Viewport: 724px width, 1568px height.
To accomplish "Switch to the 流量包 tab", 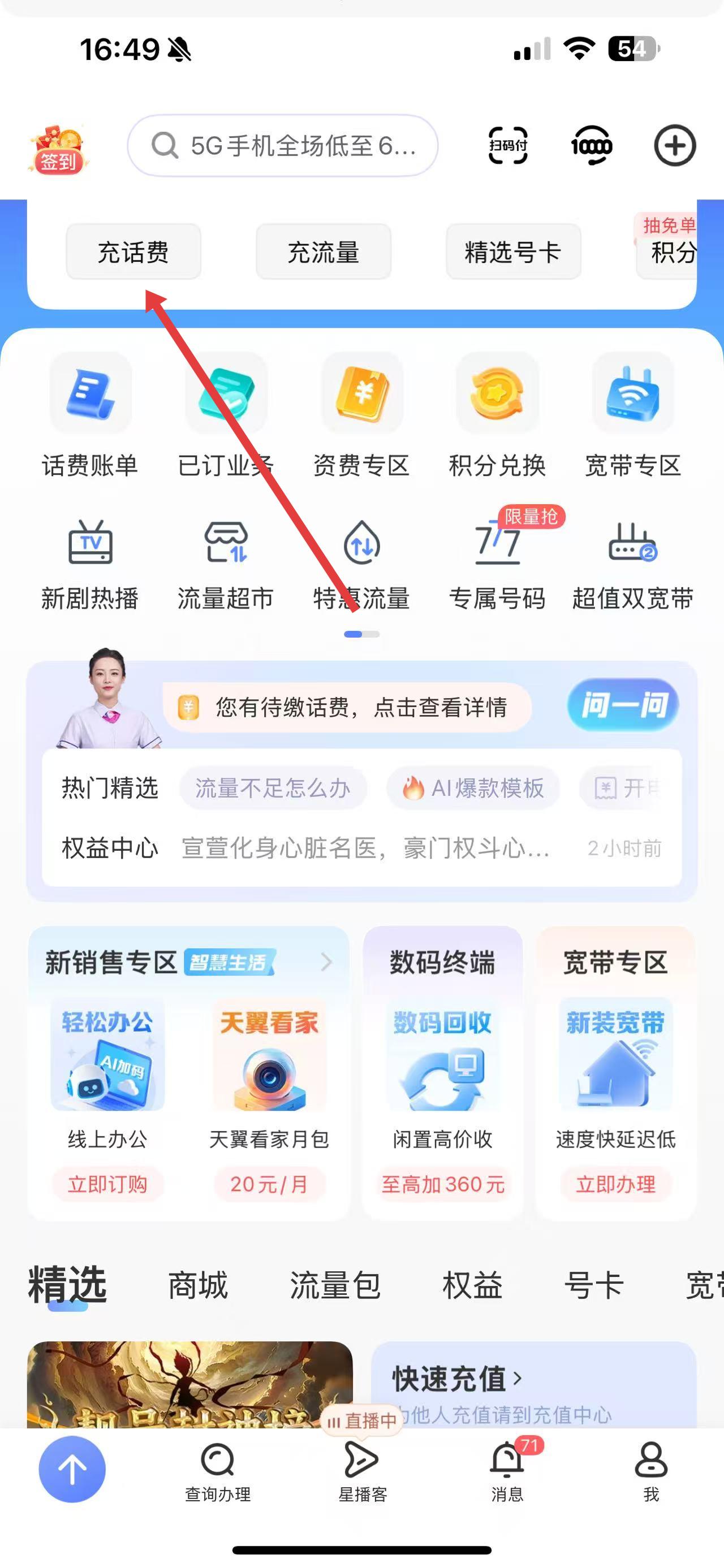I will point(335,1285).
